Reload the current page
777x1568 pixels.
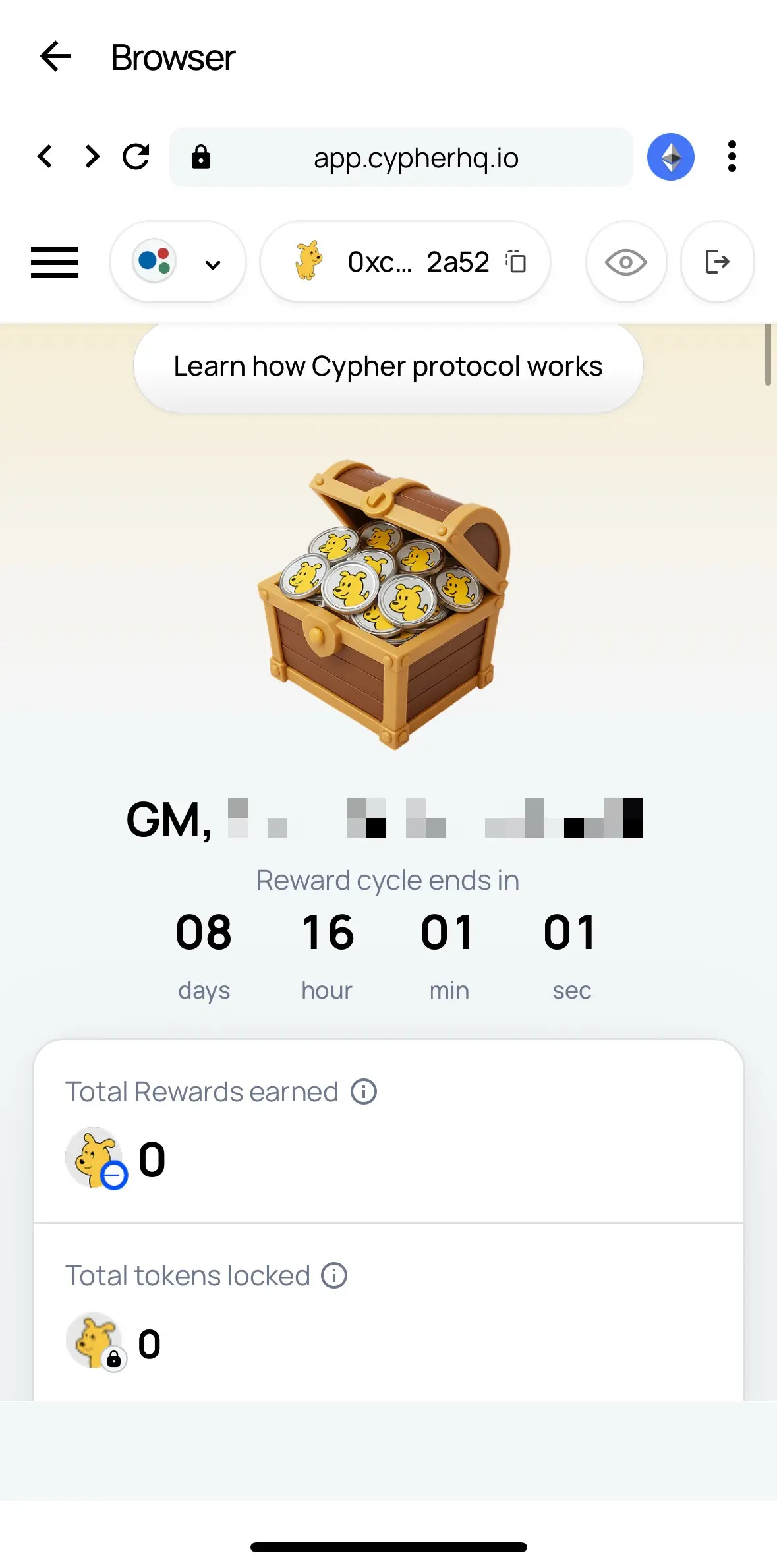[136, 157]
